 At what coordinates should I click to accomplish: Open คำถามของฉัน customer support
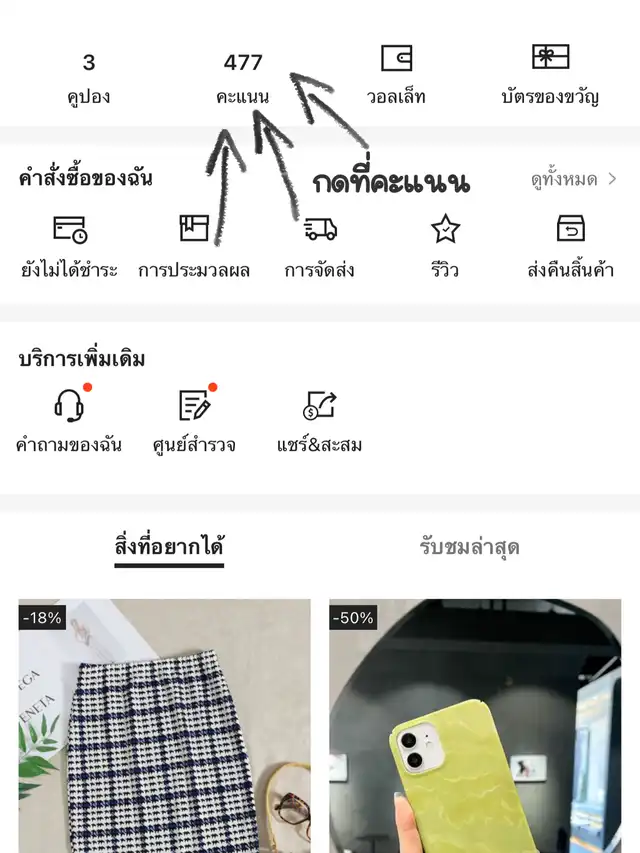pyautogui.click(x=69, y=422)
